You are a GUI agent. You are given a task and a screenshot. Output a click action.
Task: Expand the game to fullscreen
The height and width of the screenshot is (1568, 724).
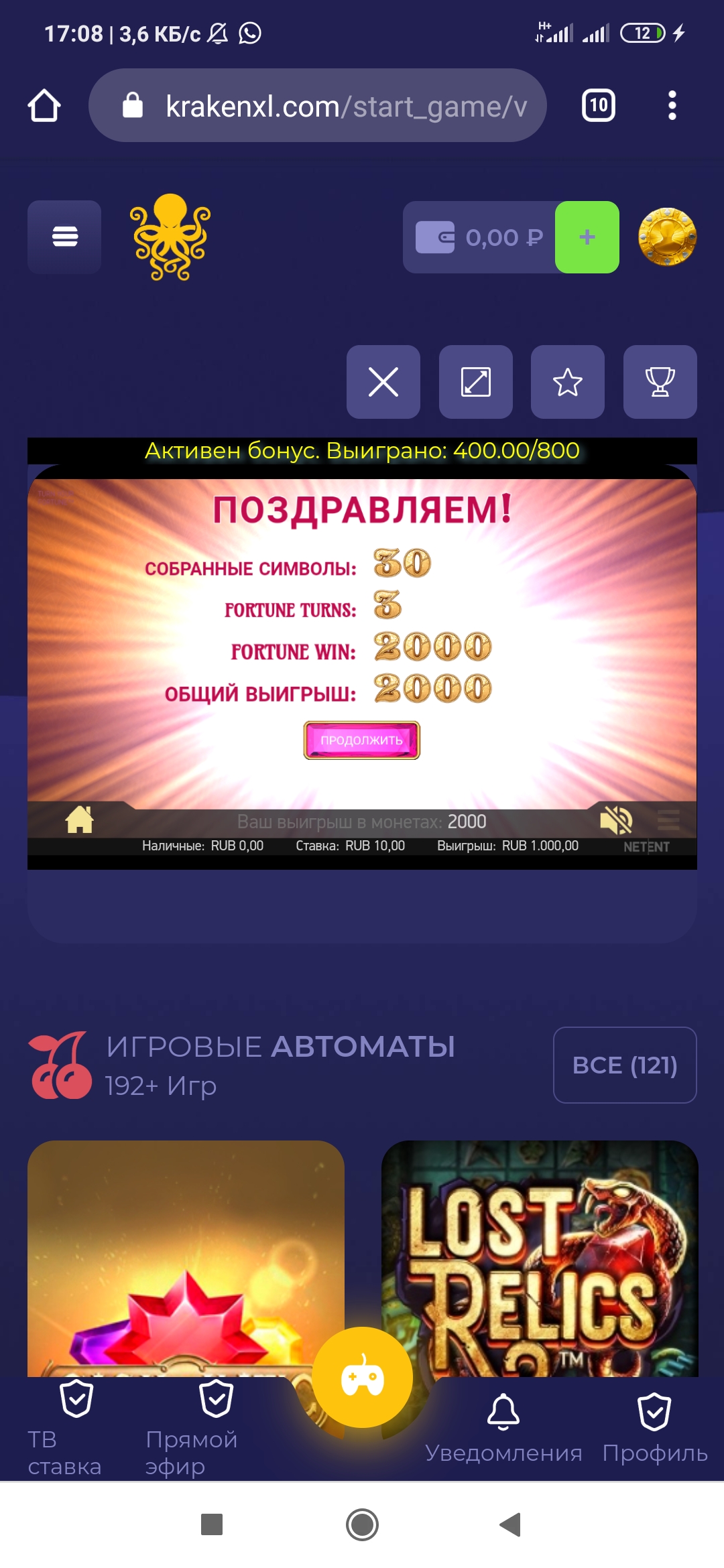475,382
